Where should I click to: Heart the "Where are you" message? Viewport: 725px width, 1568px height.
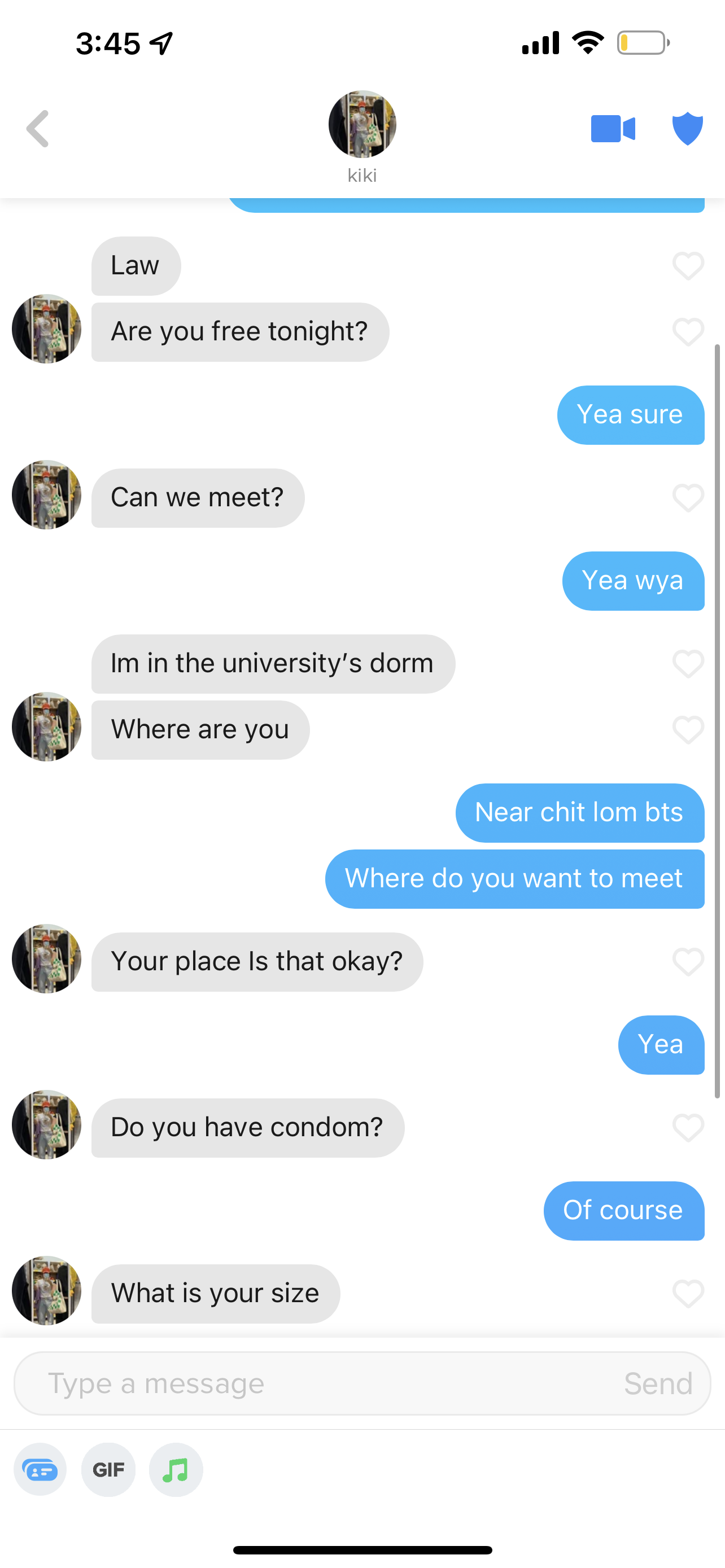(688, 730)
